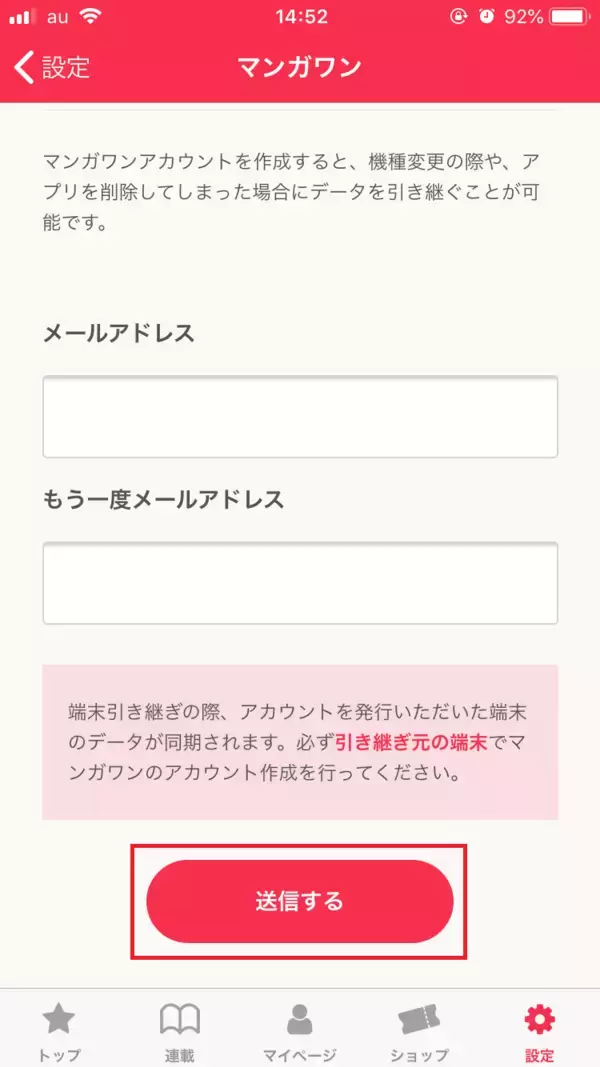Viewport: 600px width, 1067px height.
Task: Select the もう一度メールアドレス field
Action: [300, 583]
